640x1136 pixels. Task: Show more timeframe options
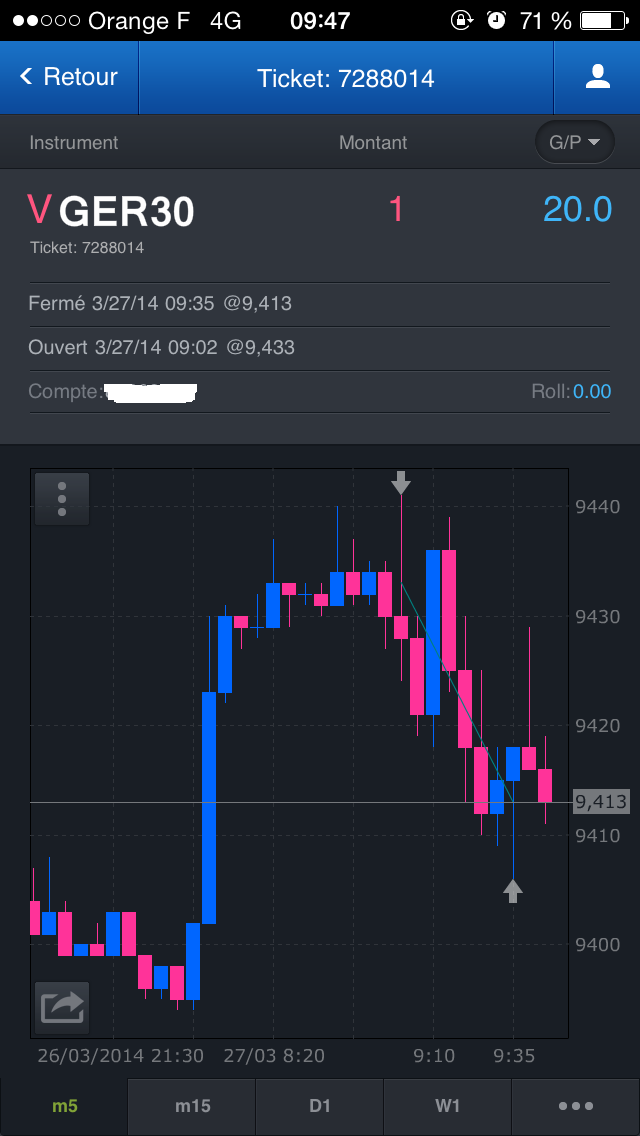(x=576, y=1106)
